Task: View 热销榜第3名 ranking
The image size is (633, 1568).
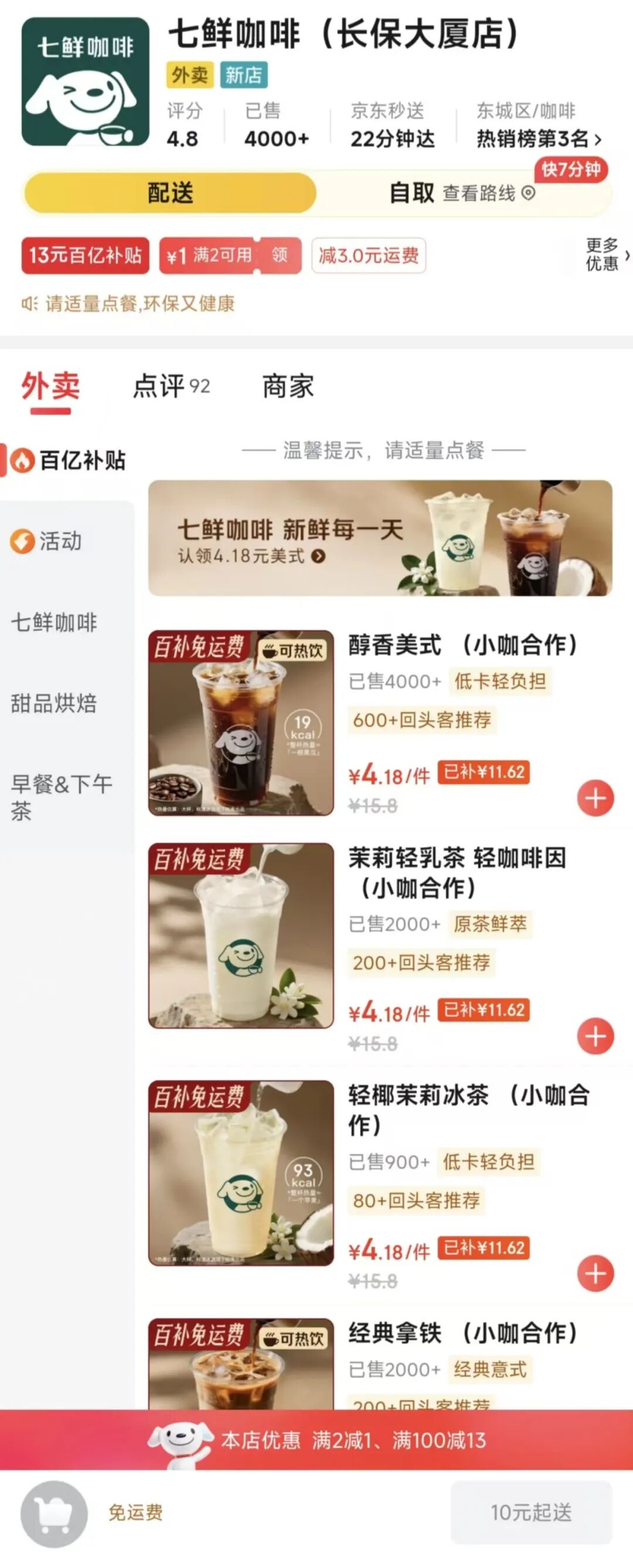Action: point(538,140)
